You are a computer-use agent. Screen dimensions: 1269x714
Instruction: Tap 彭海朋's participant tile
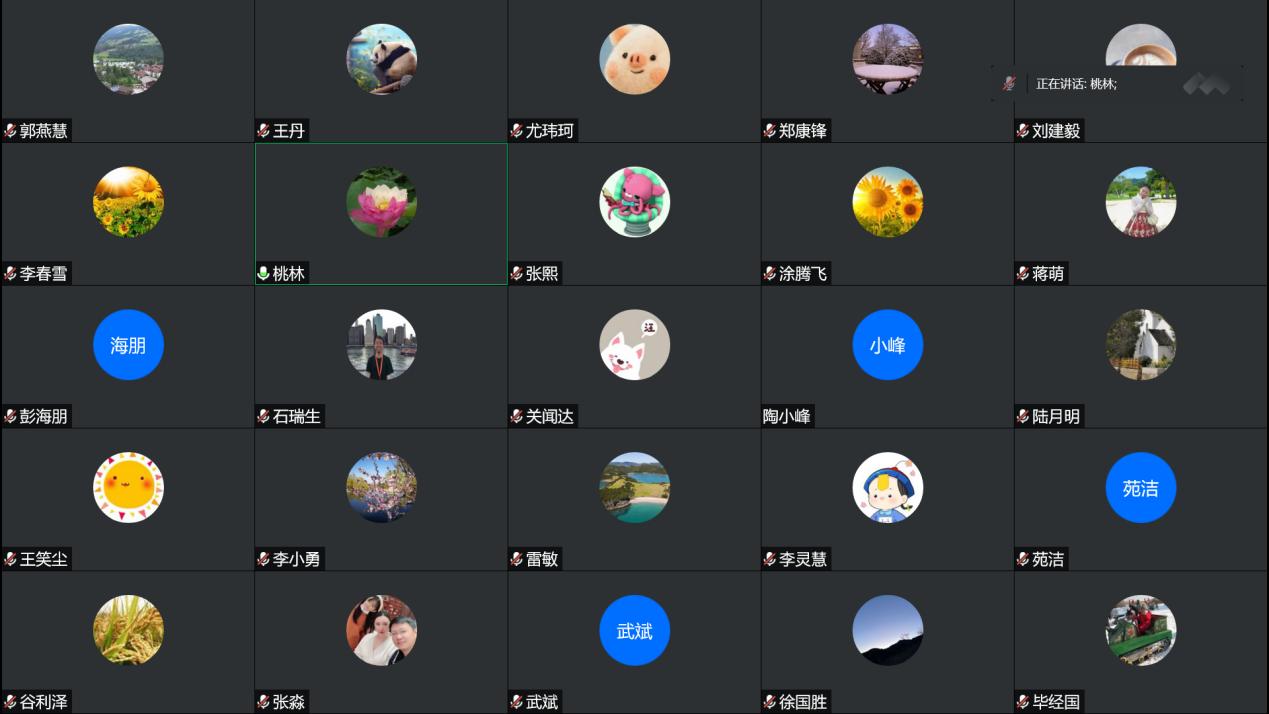(128, 346)
